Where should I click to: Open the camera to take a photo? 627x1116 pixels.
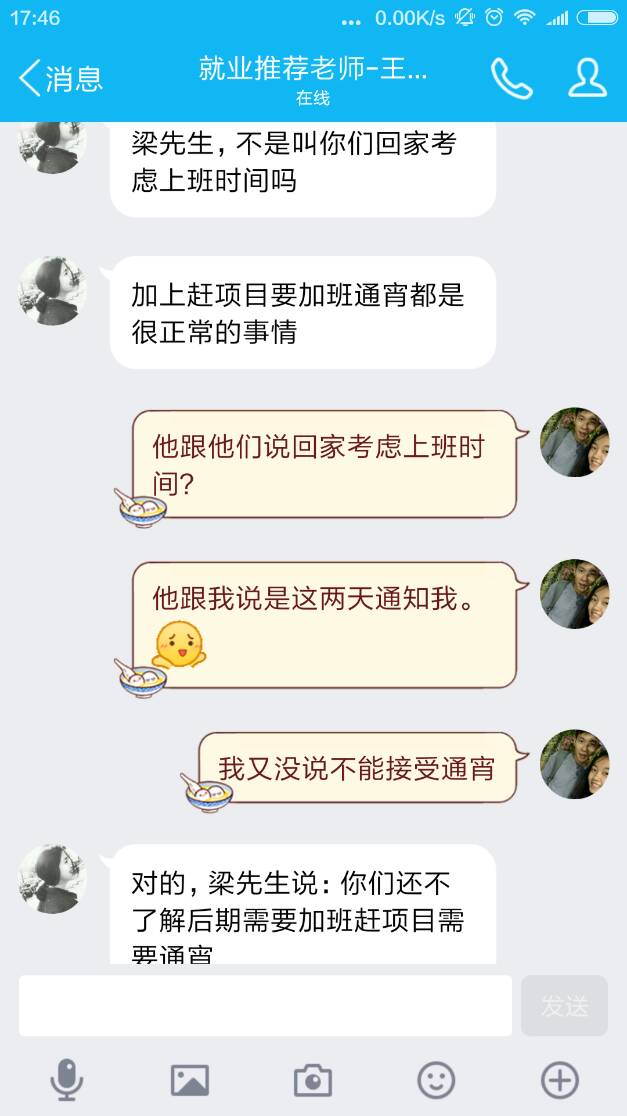(x=313, y=1080)
